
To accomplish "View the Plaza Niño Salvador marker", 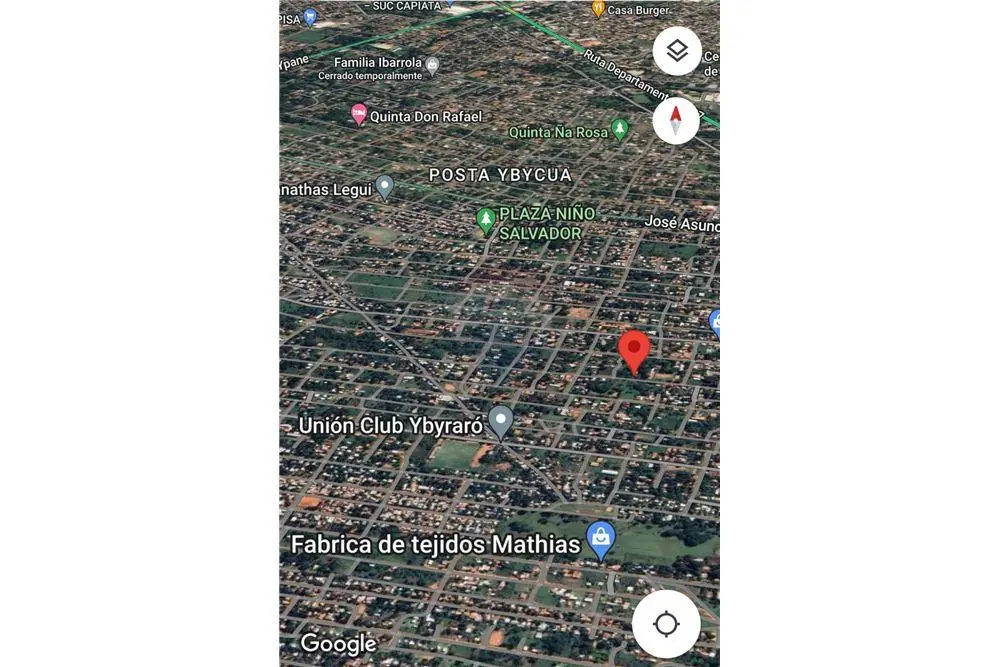I will tap(486, 219).
